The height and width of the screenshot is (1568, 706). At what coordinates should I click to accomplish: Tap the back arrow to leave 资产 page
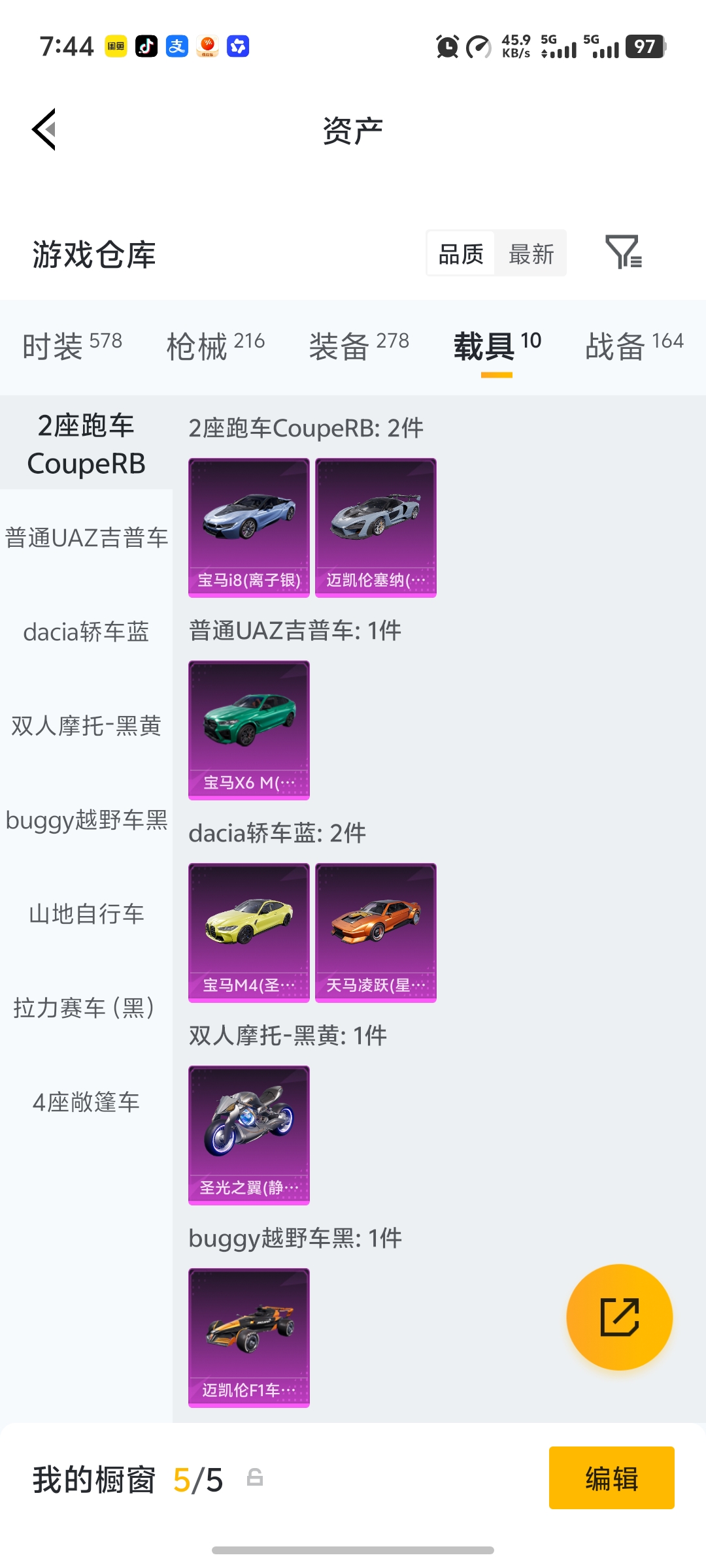[x=43, y=129]
